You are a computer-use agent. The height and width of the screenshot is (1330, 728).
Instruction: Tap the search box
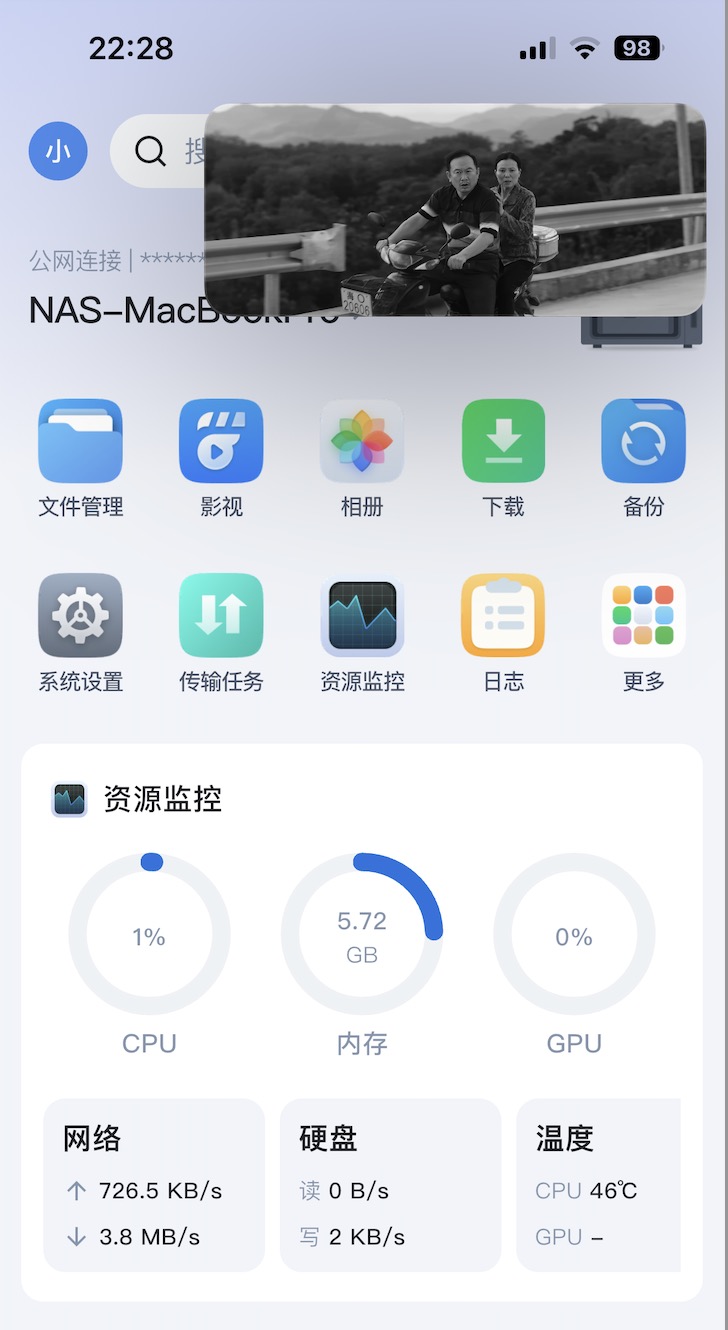[x=160, y=151]
